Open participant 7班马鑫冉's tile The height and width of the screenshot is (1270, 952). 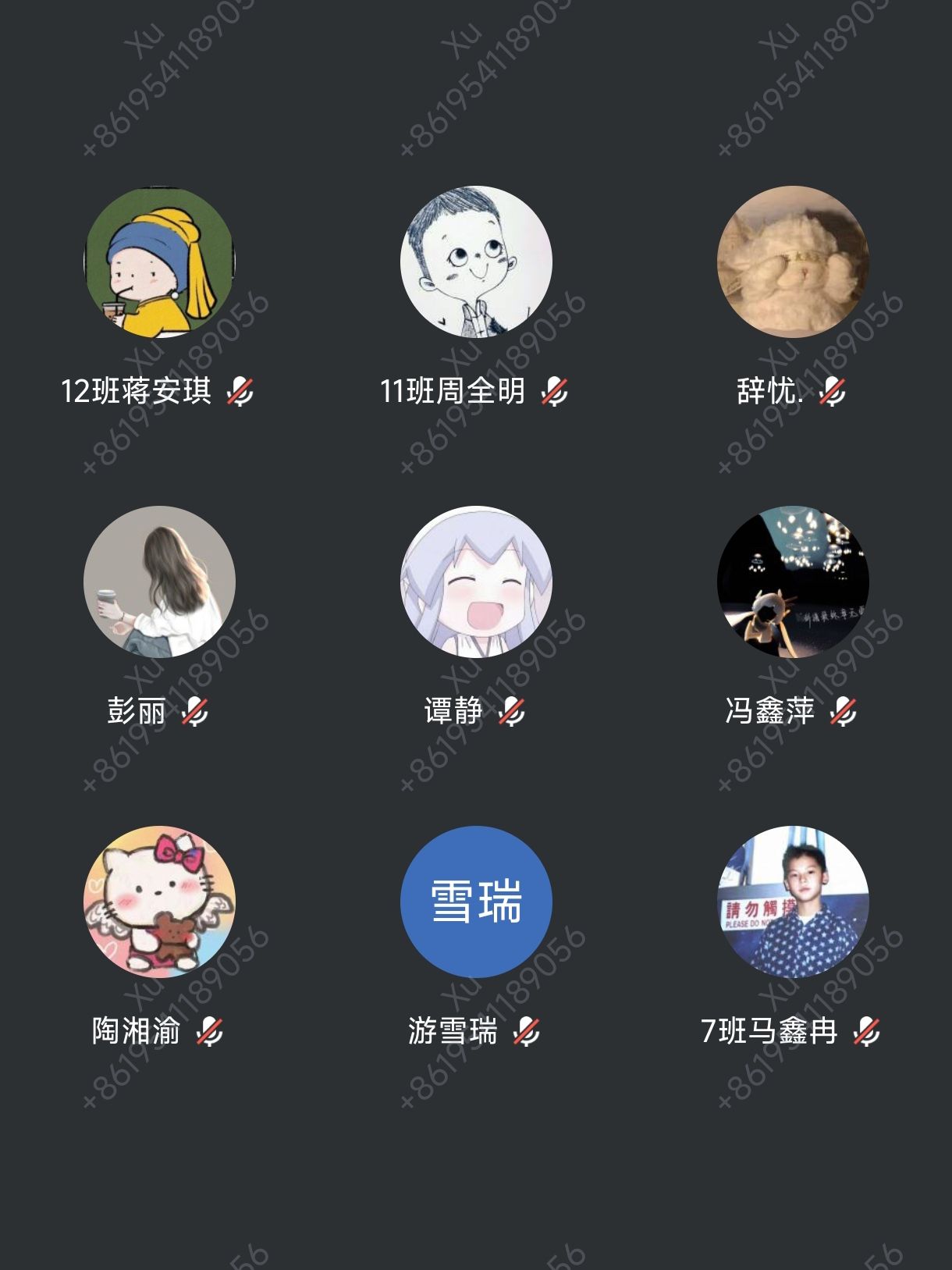(793, 902)
